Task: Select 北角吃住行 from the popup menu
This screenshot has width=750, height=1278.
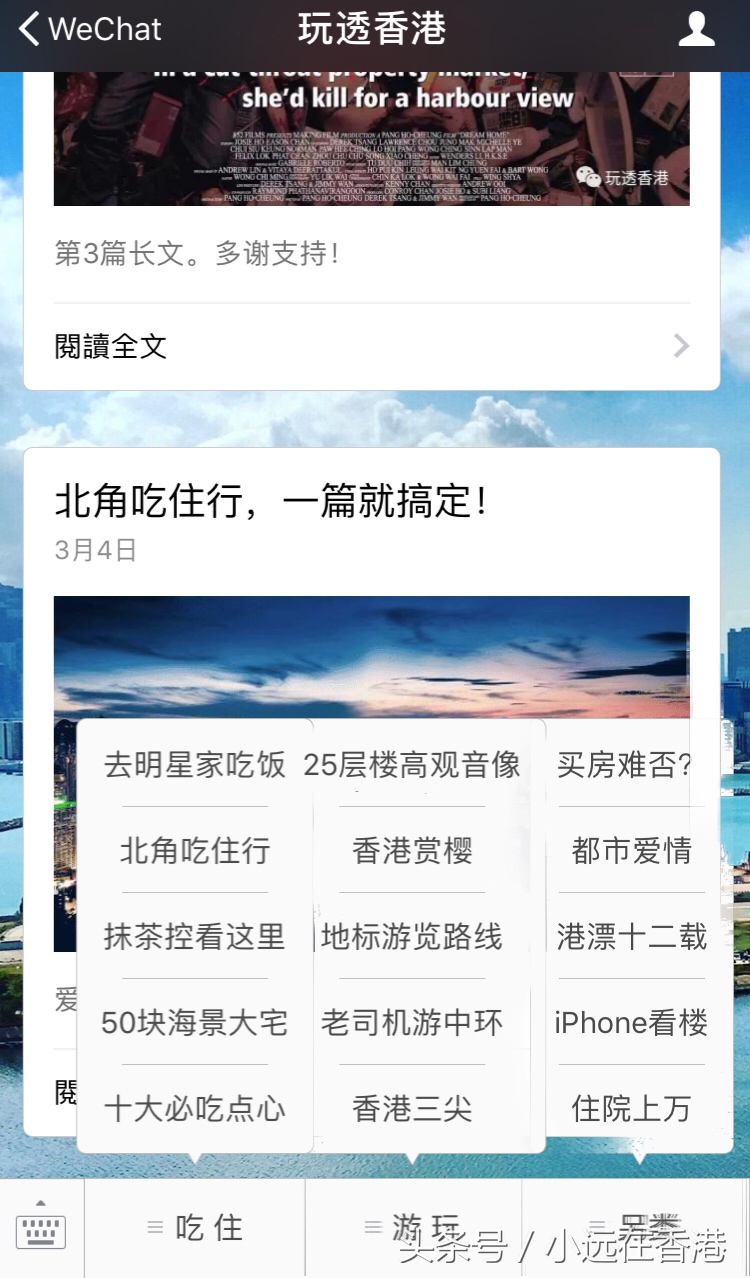Action: point(193,851)
